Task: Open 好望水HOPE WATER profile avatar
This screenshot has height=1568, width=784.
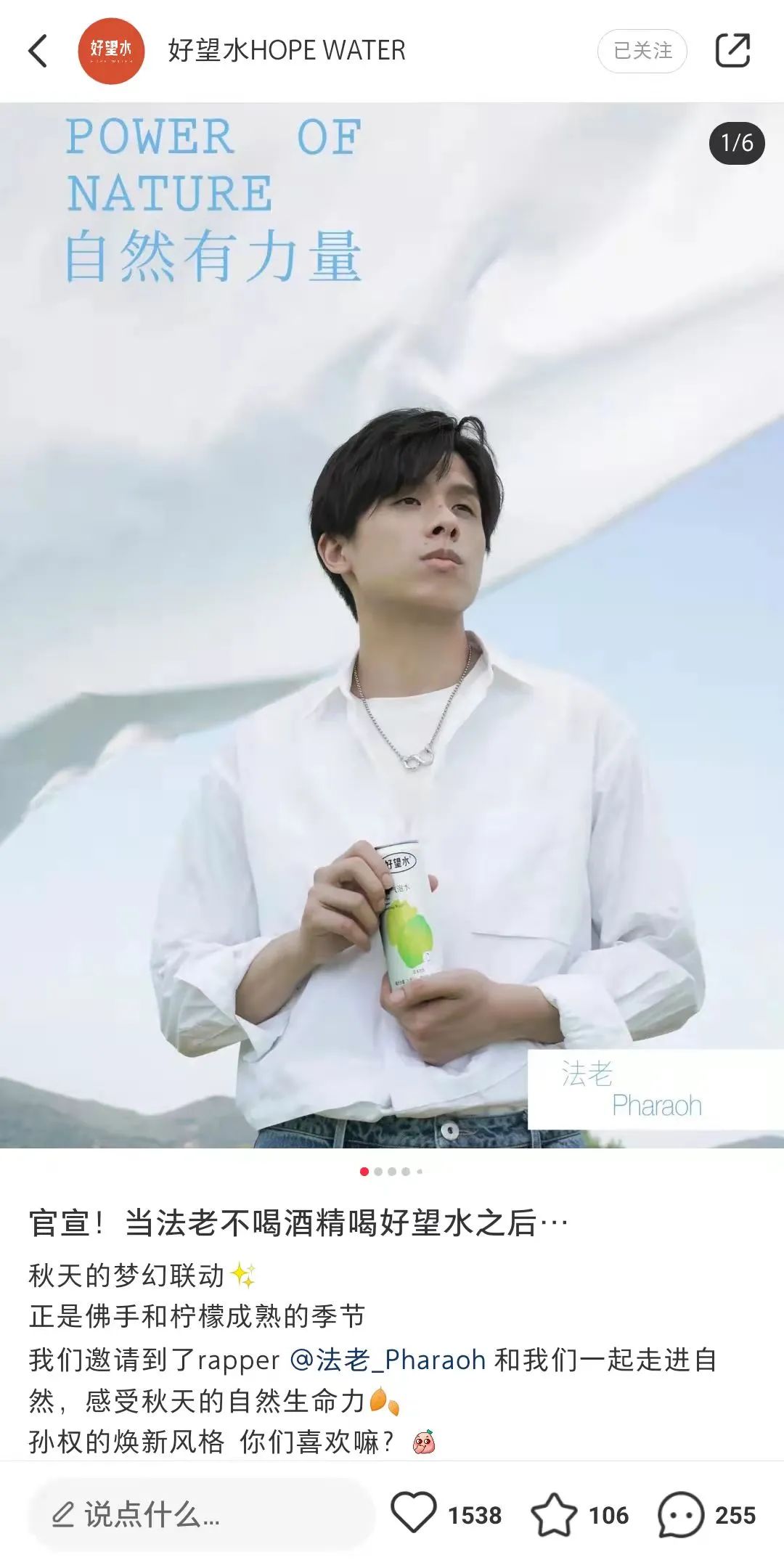Action: coord(111,51)
